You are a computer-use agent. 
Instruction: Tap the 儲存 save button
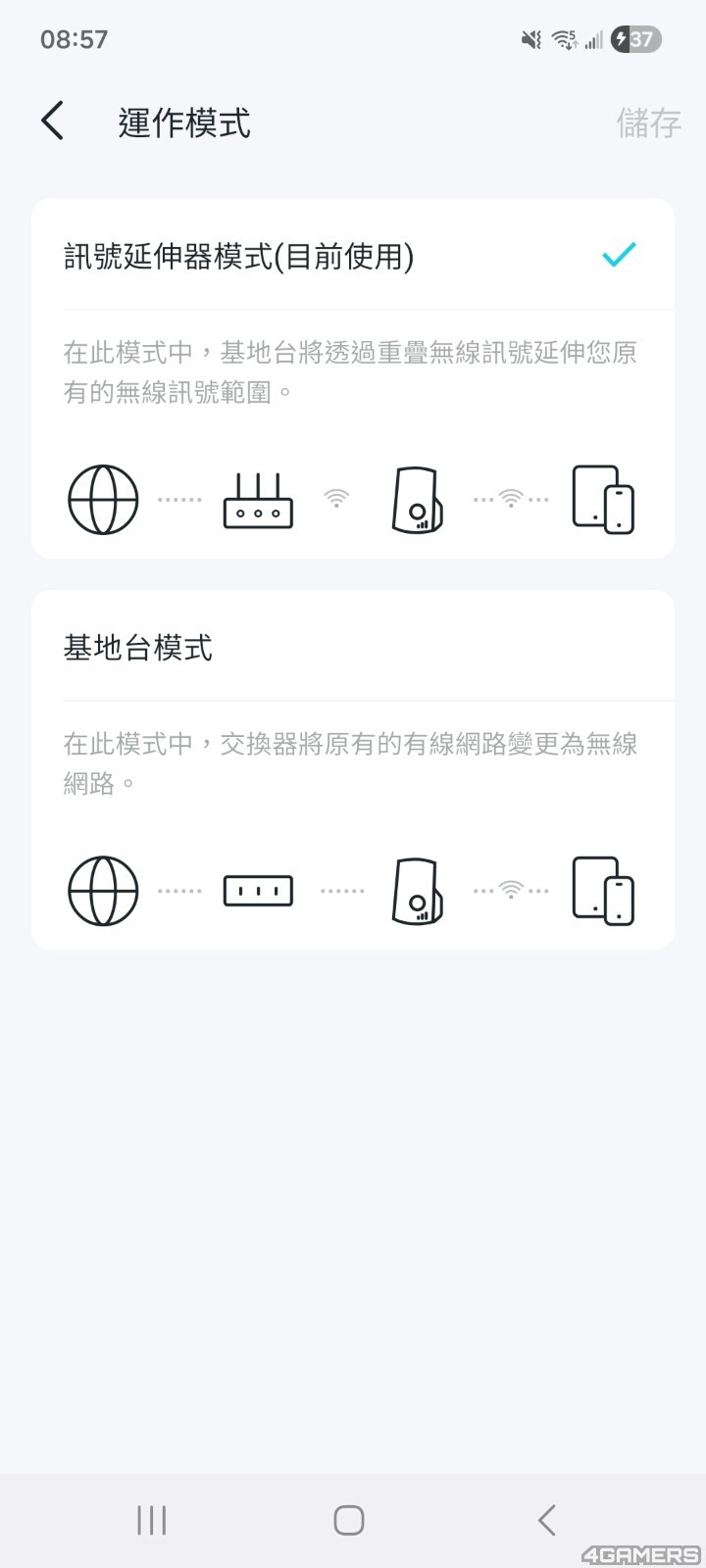[648, 123]
